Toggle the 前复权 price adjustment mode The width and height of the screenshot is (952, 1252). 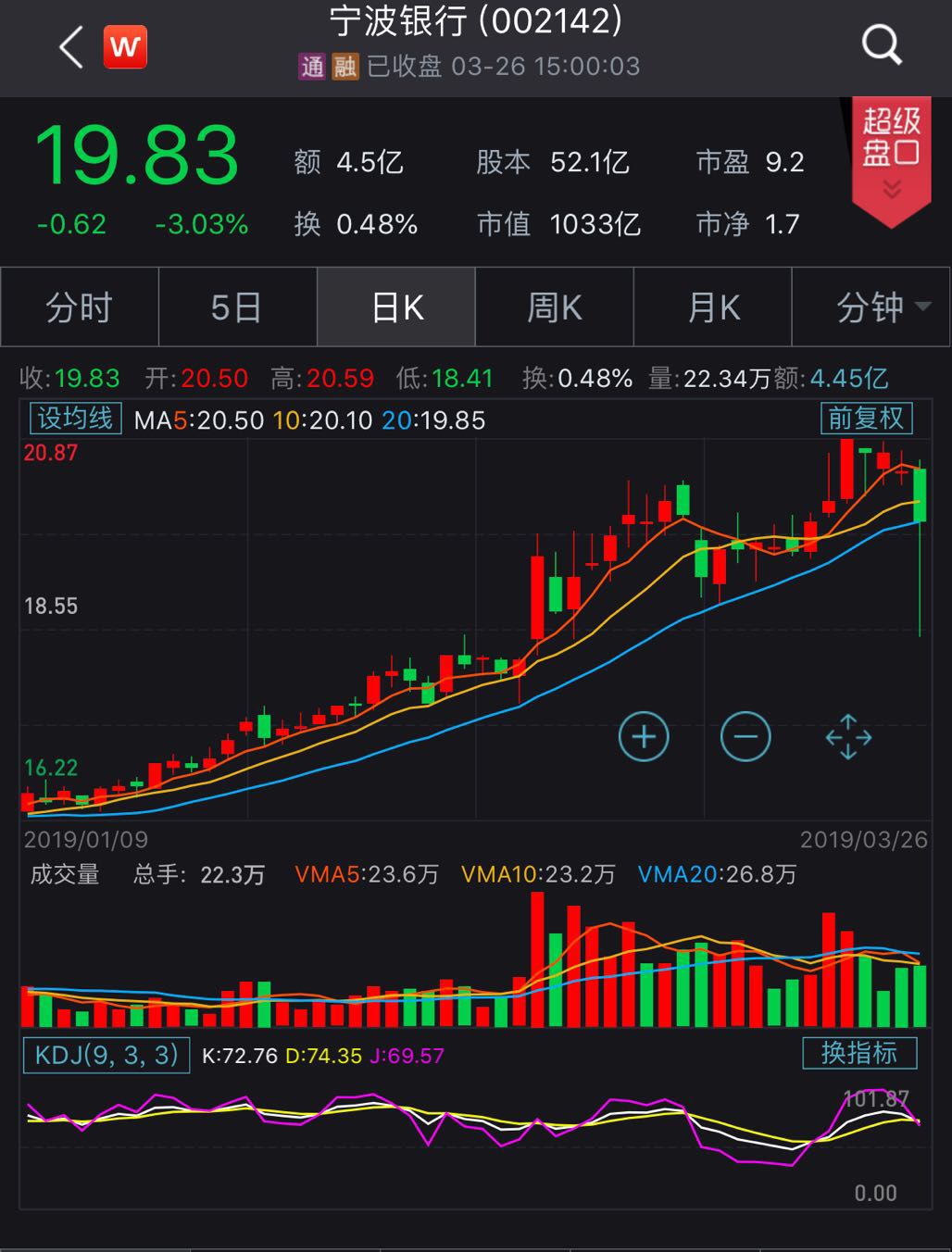coord(867,419)
